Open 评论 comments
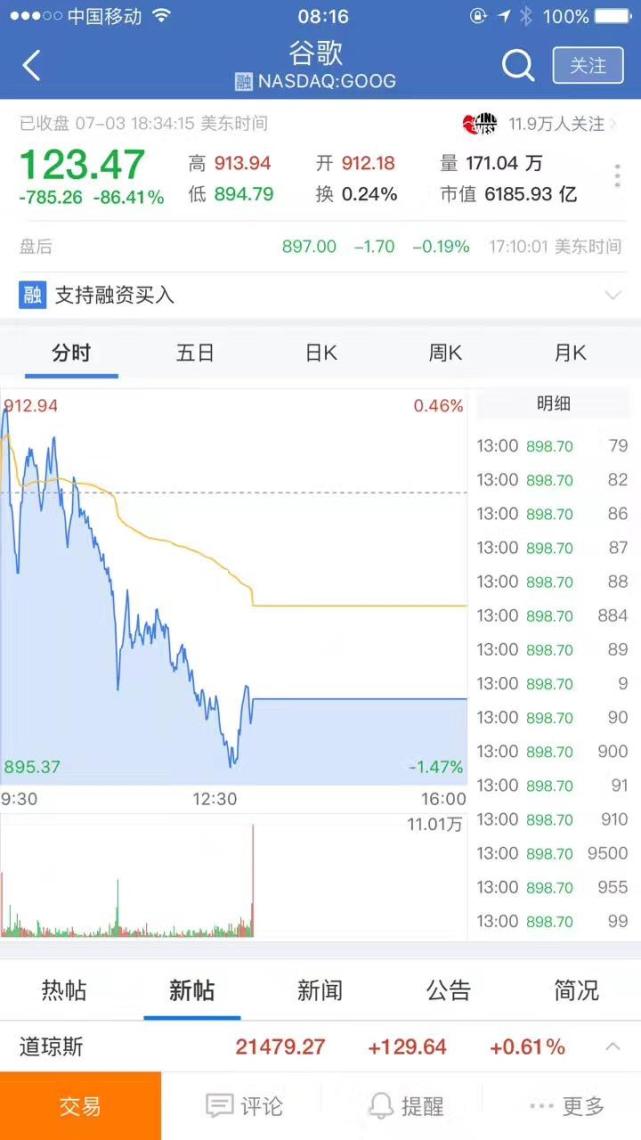 click(244, 1106)
